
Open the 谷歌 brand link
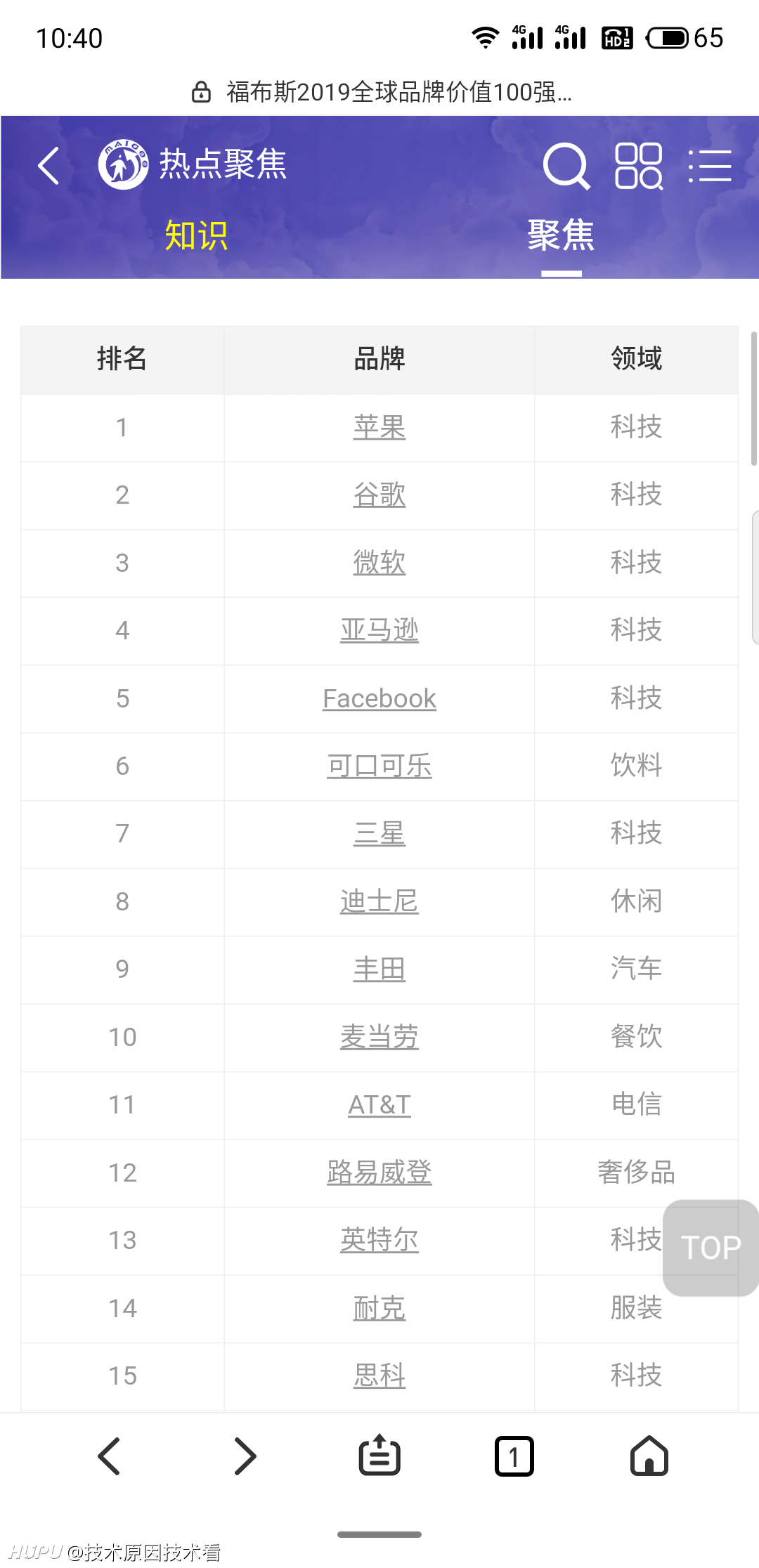[x=379, y=495]
